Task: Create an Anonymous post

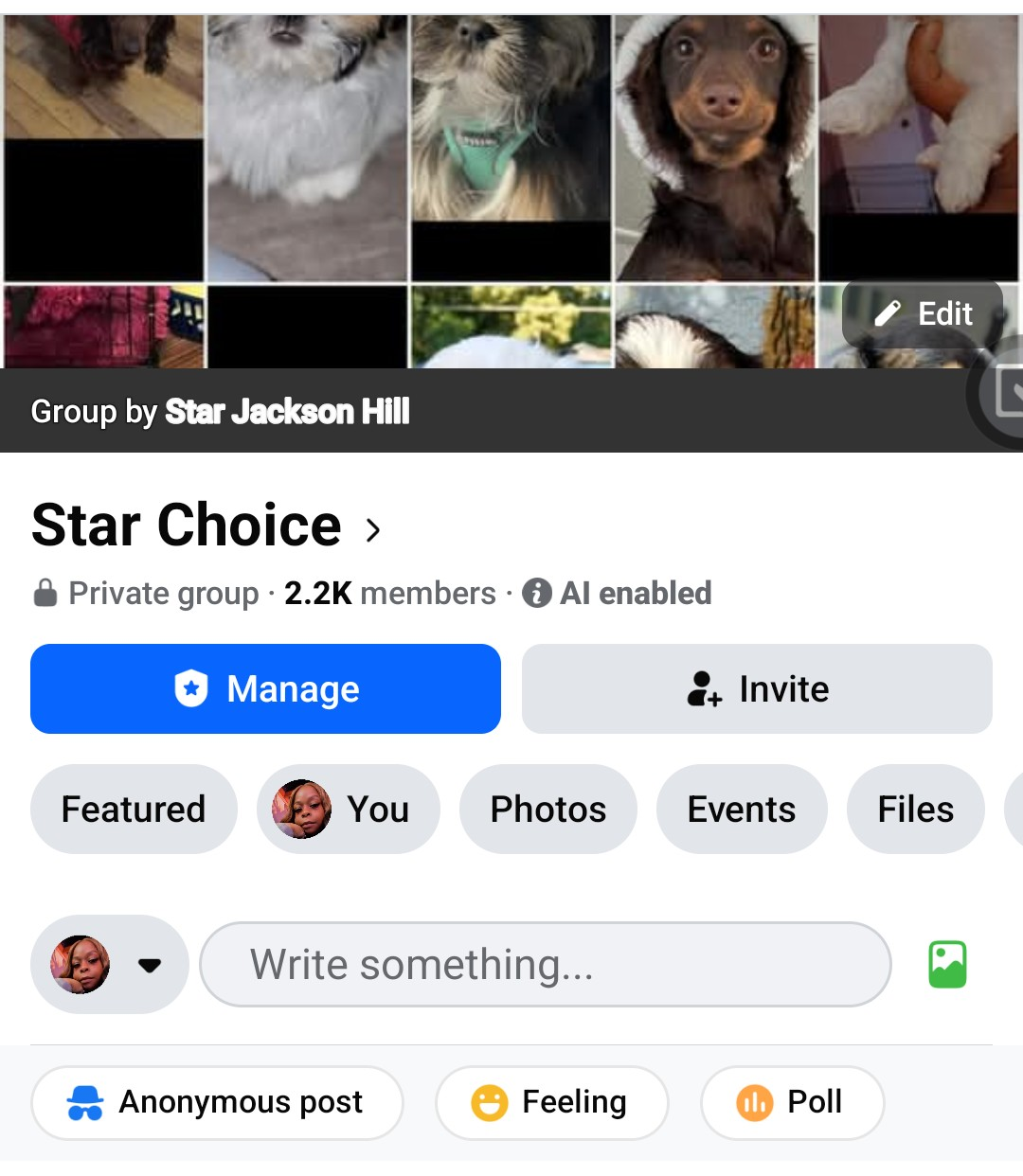Action: [217, 1102]
